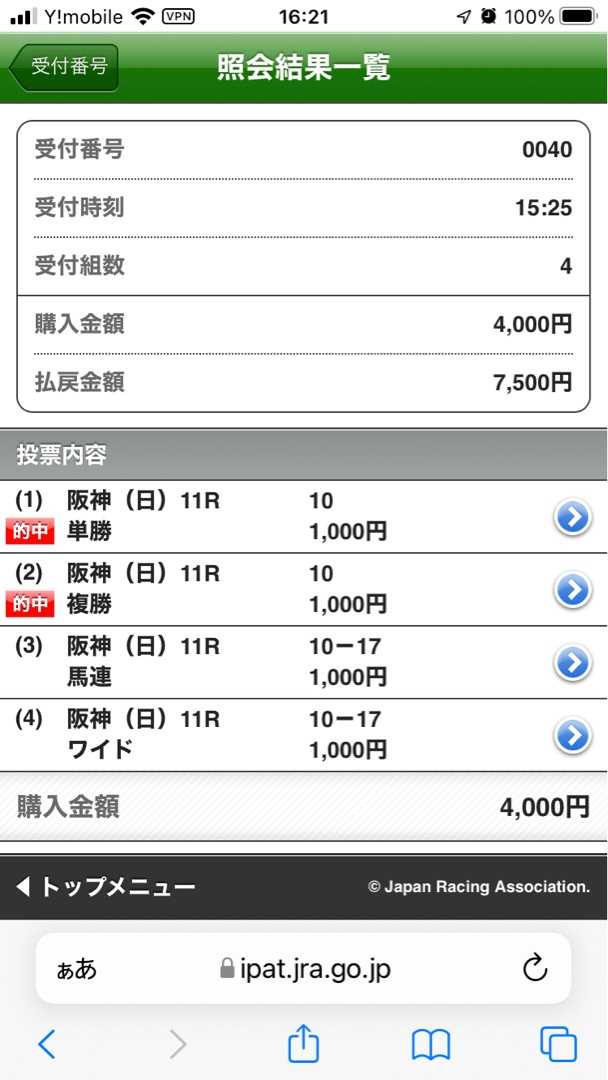The width and height of the screenshot is (608, 1080).
Task: Tap the ipat.jra.go.jp address bar
Action: (x=305, y=968)
